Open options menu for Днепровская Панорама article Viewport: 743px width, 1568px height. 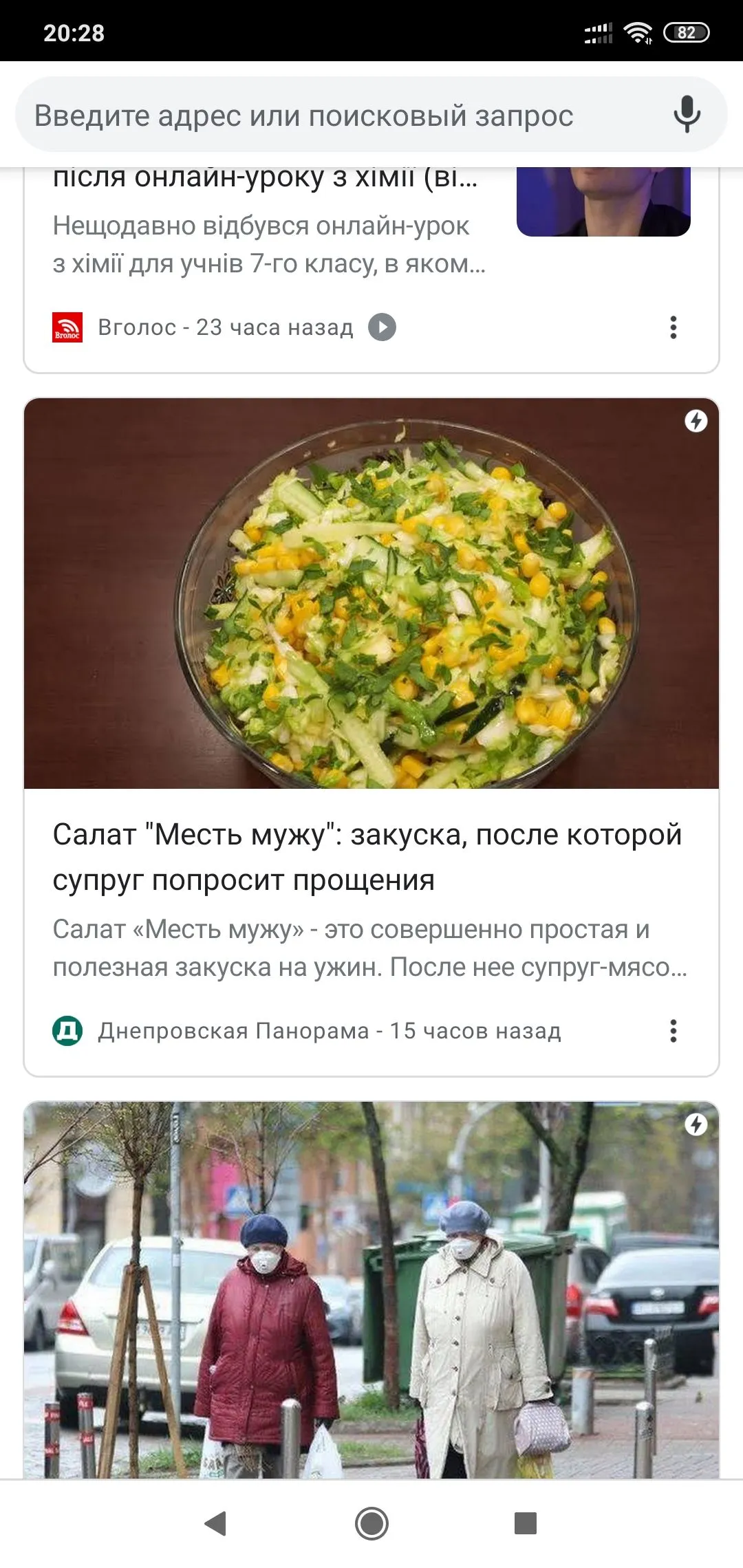pyautogui.click(x=673, y=1031)
